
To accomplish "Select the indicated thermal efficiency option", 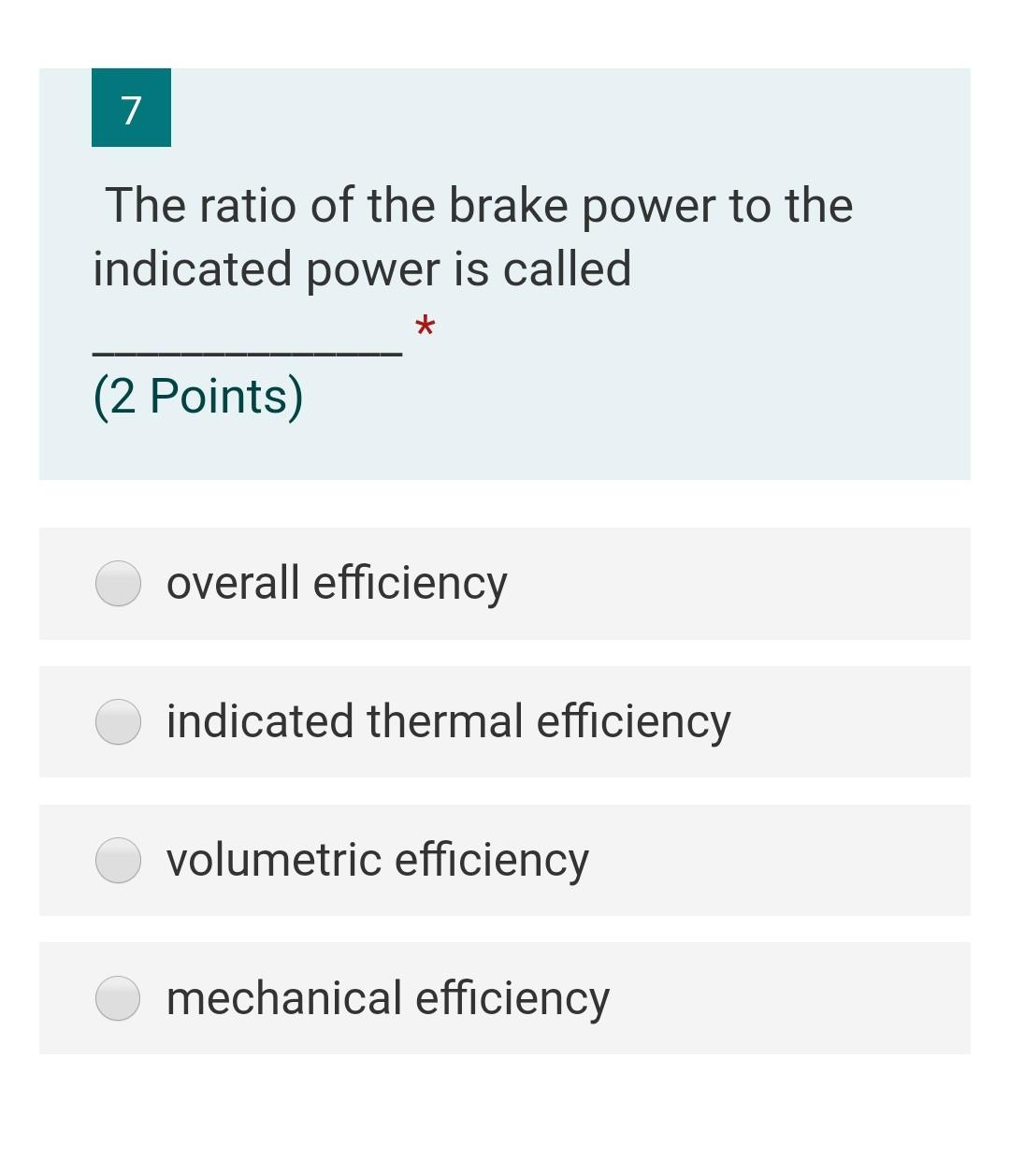I will pos(118,721).
